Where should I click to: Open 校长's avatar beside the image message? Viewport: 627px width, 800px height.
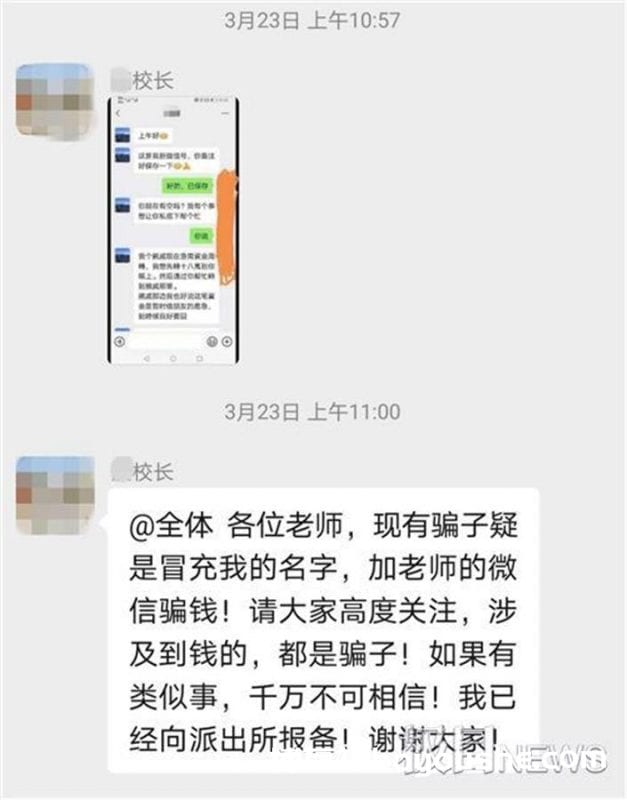(56, 100)
